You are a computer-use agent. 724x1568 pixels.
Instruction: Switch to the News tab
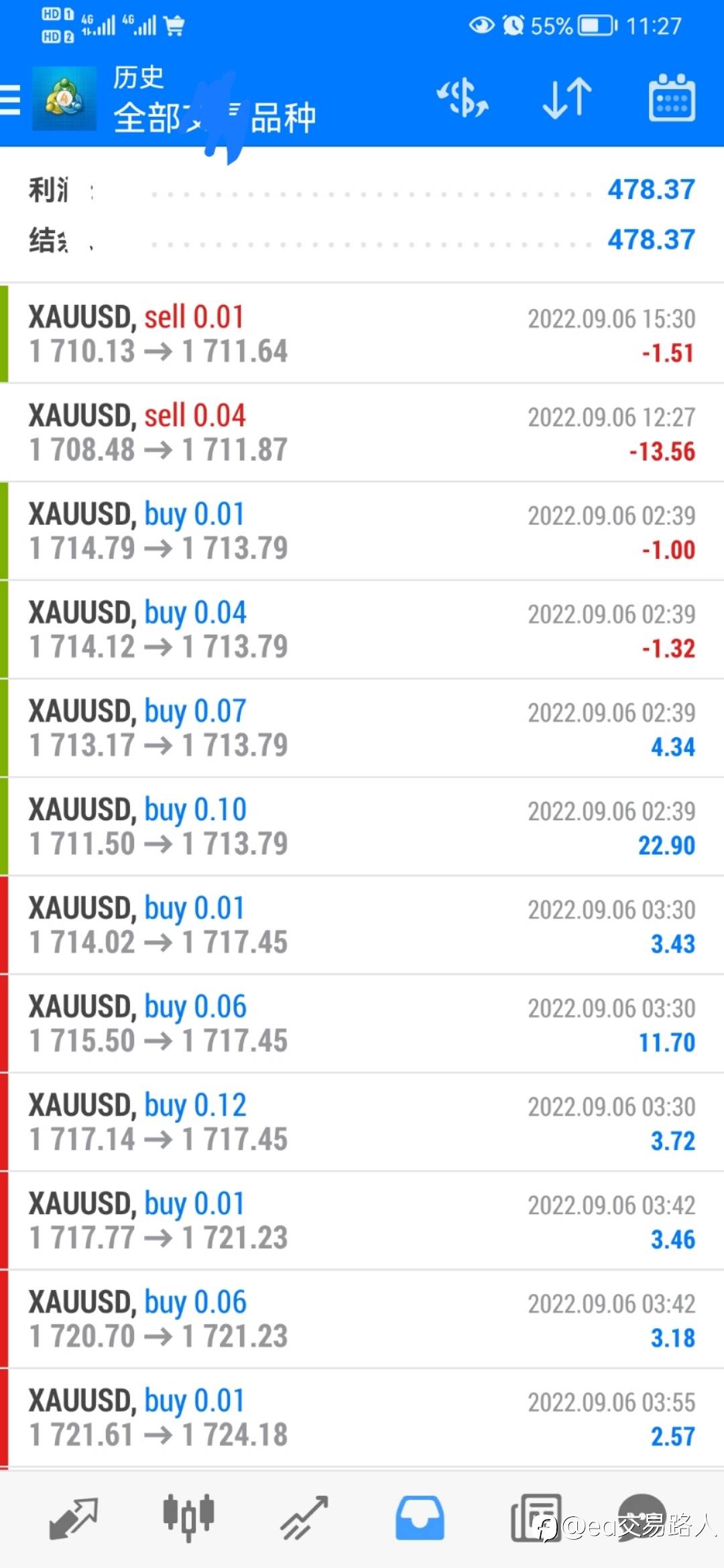(x=534, y=1518)
